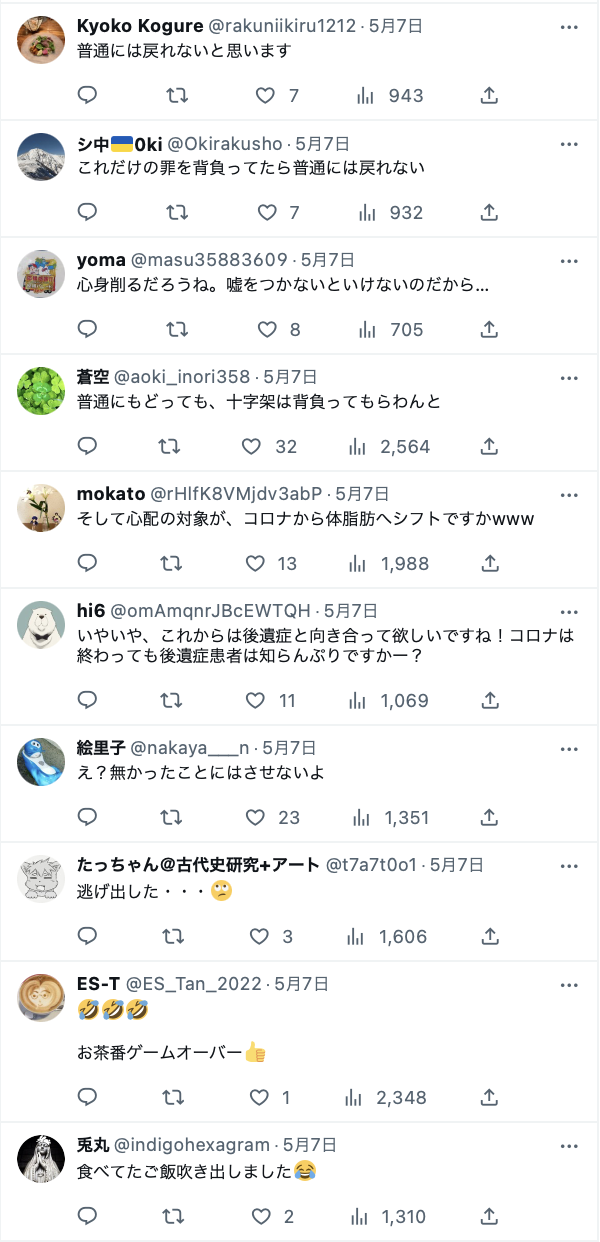Like the tweet by Okirakusho
Screen dimensions: 600x1242
[x=266, y=213]
